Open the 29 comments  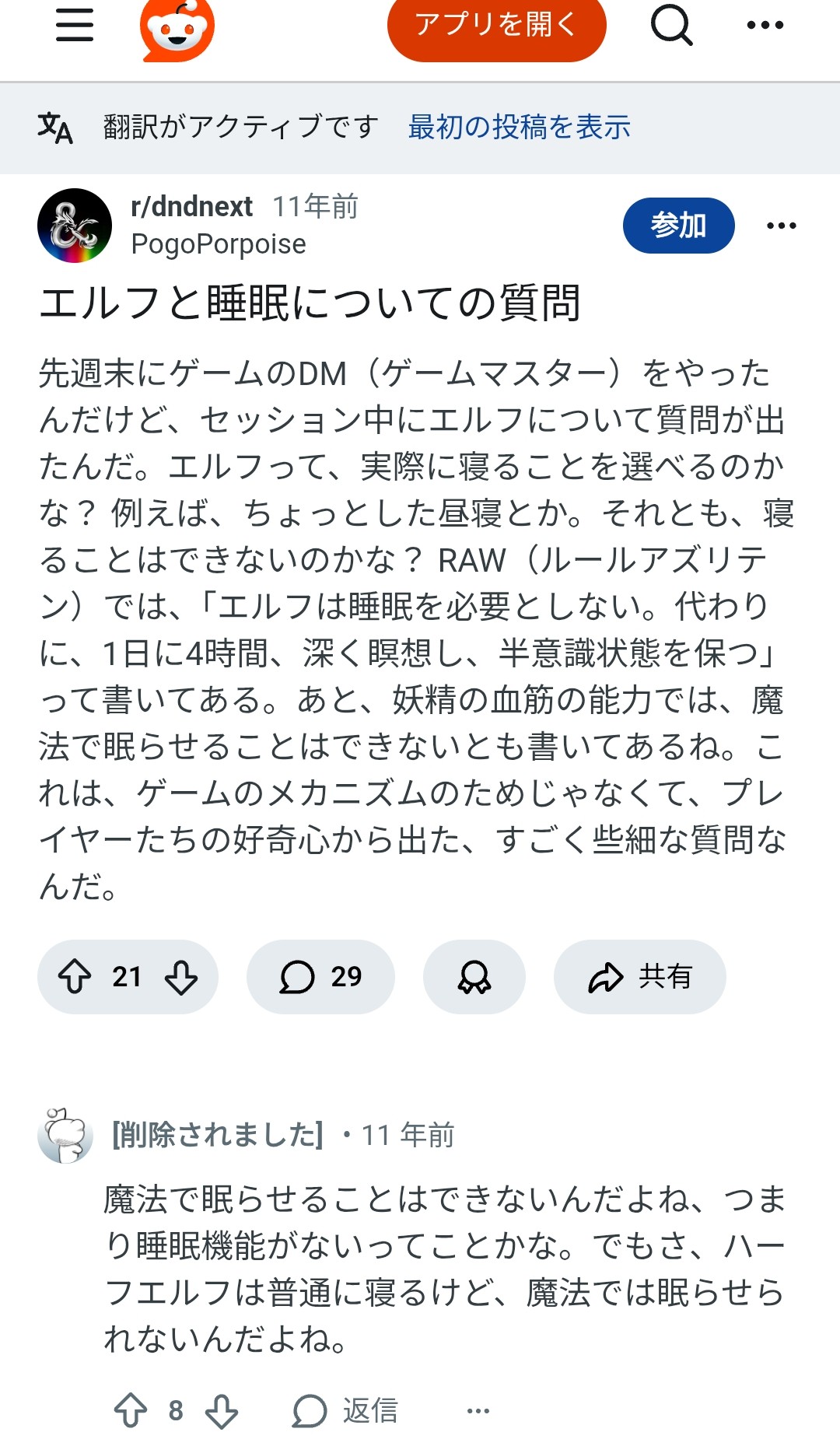(x=320, y=976)
